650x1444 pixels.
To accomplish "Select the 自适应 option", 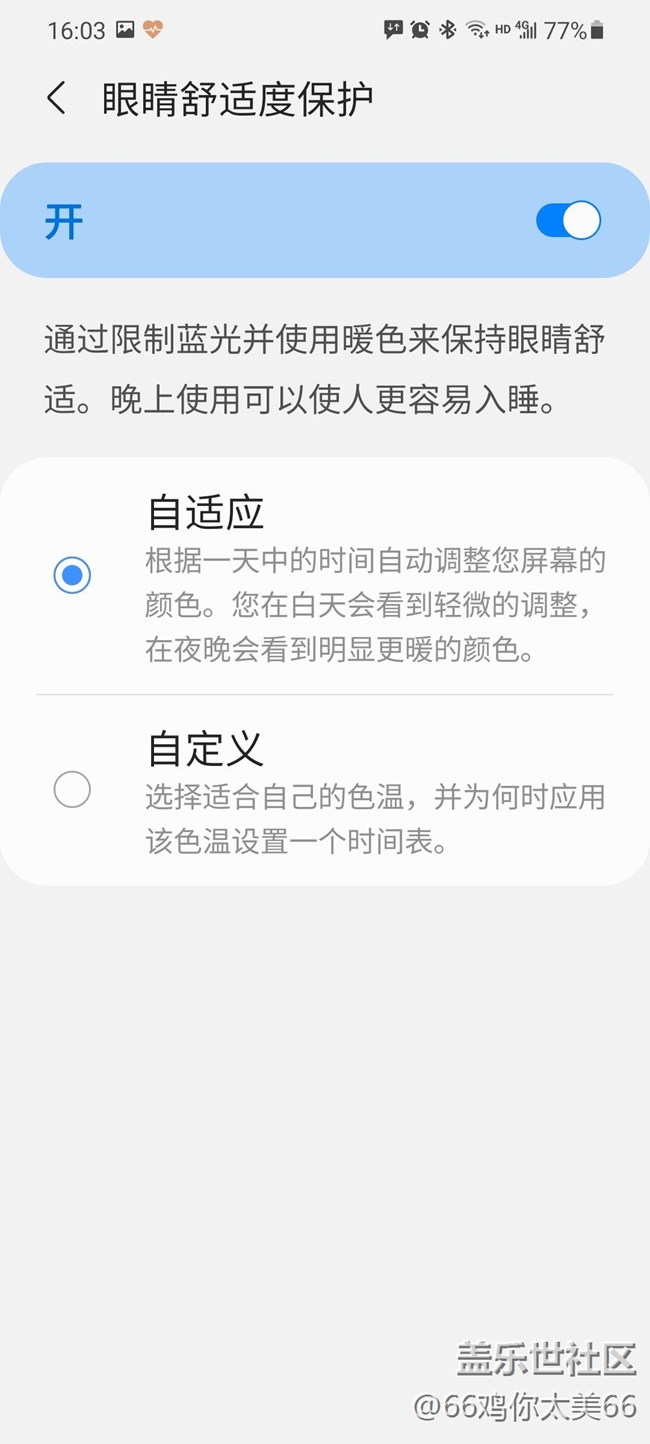I will coord(72,575).
